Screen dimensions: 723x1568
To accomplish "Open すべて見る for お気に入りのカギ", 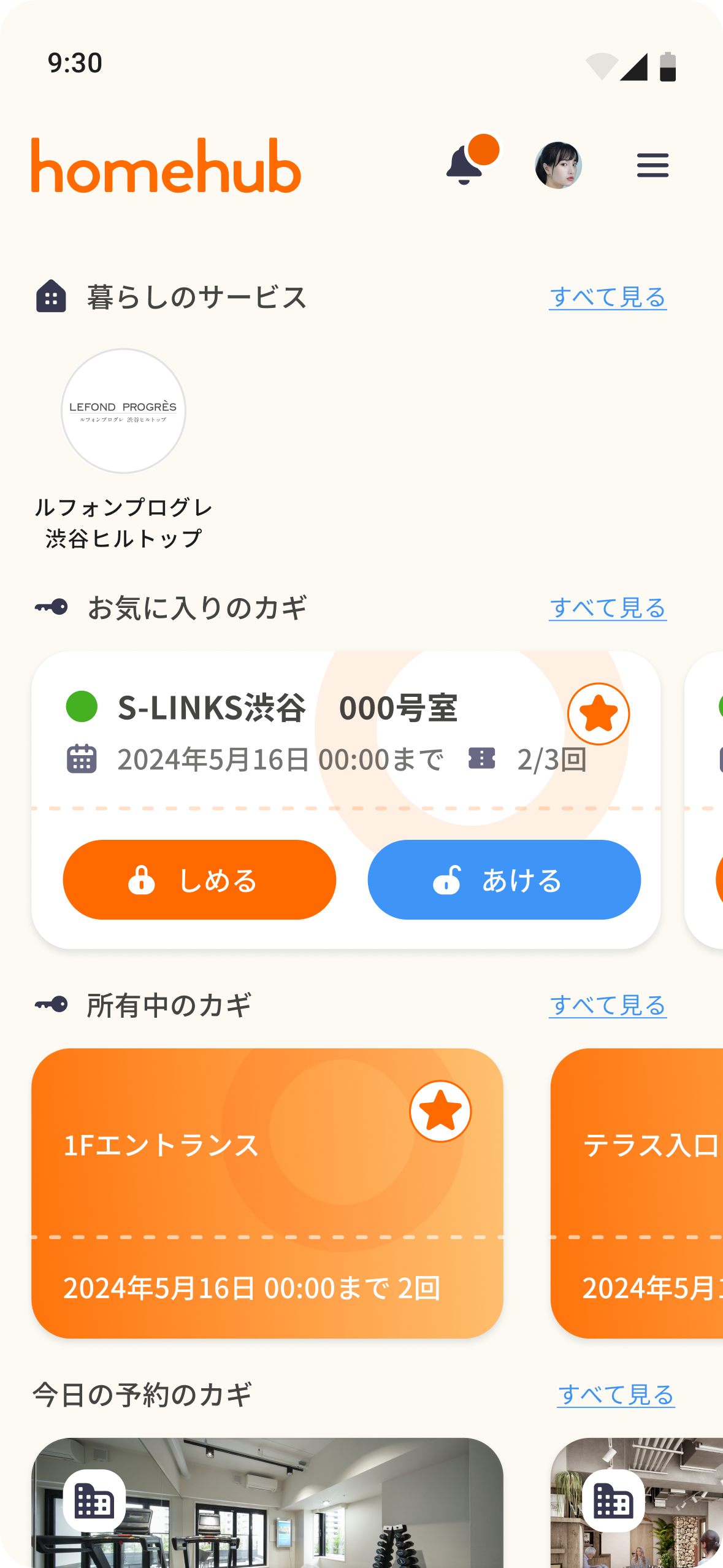I will click(x=608, y=607).
